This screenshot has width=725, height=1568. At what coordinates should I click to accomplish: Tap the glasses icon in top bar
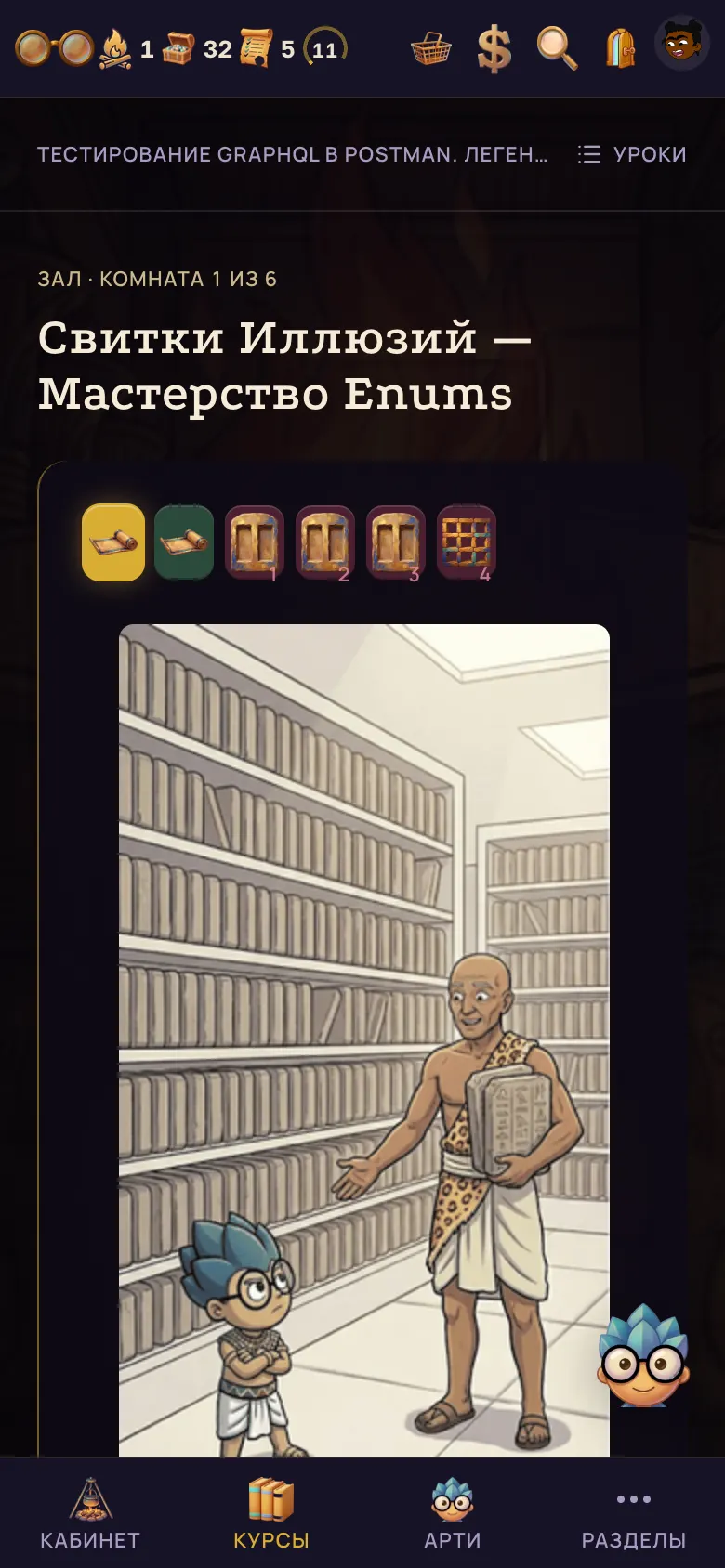(x=55, y=47)
